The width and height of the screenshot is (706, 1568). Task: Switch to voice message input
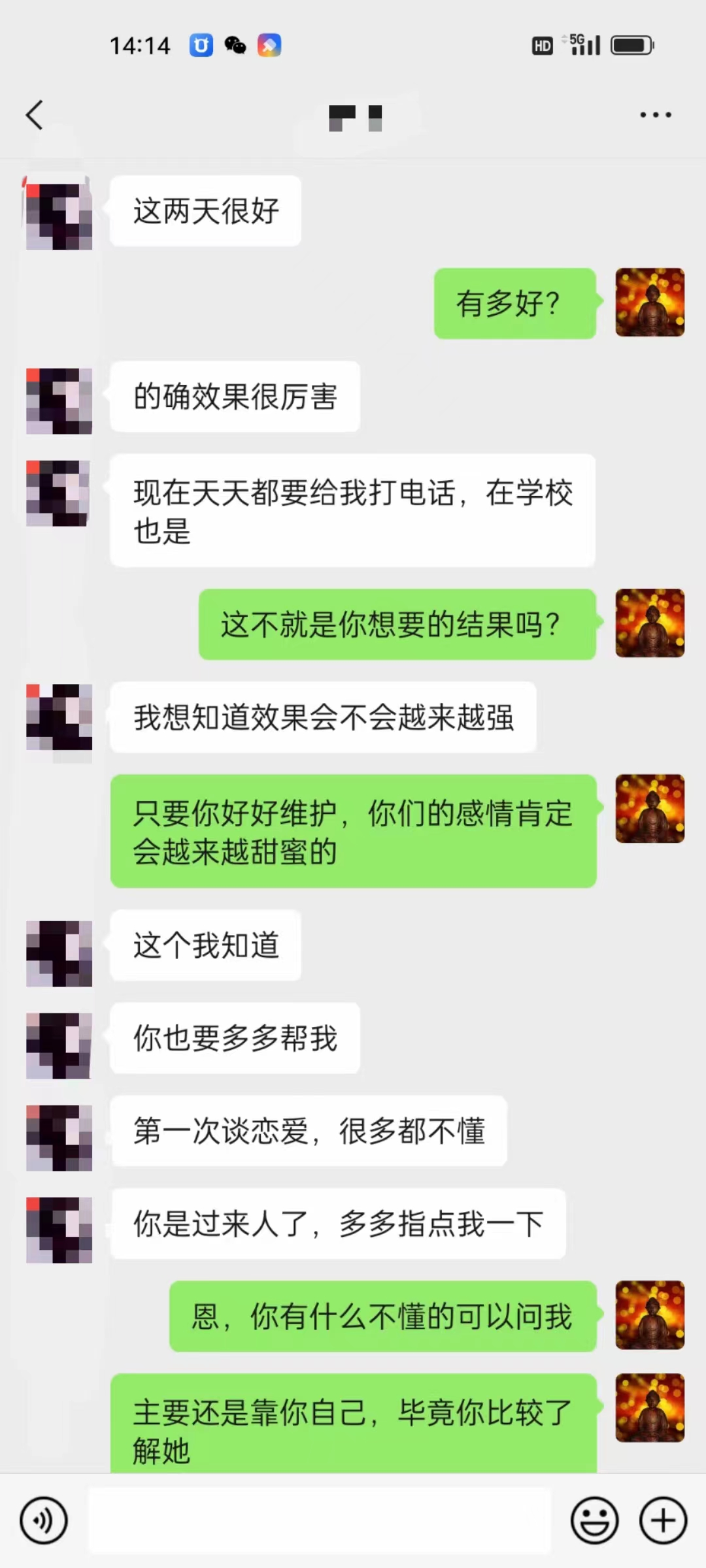(44, 1520)
